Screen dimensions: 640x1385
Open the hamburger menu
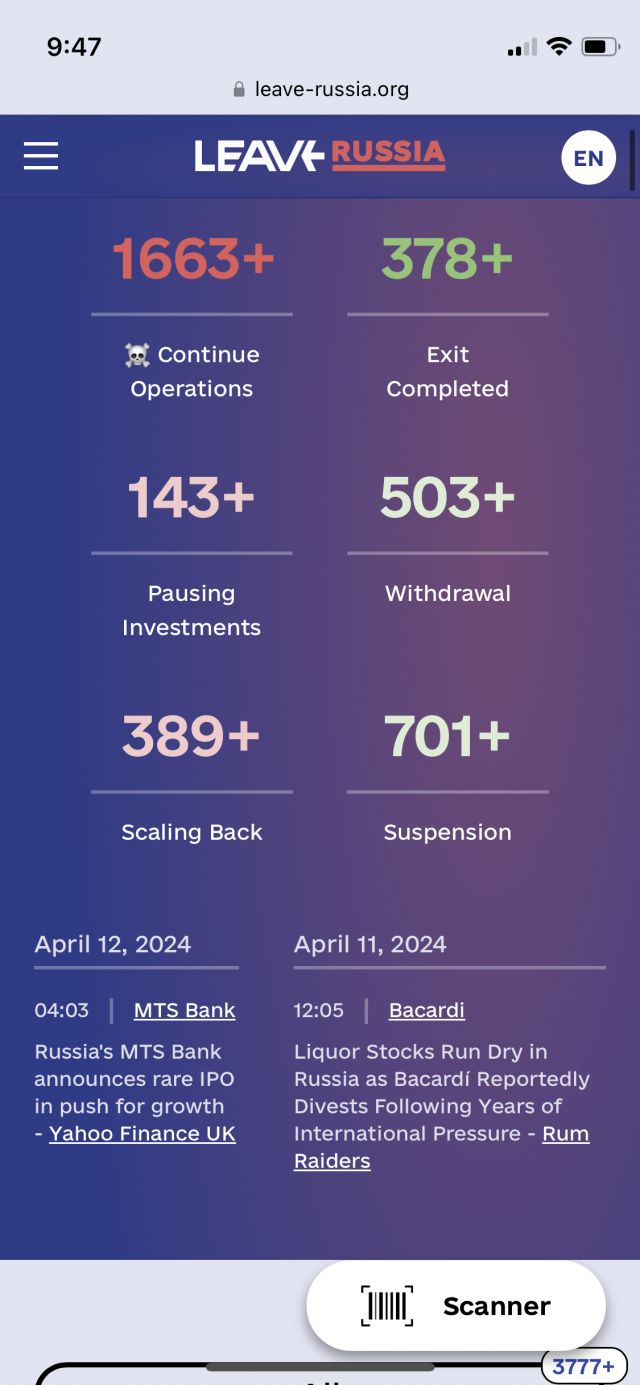point(41,156)
